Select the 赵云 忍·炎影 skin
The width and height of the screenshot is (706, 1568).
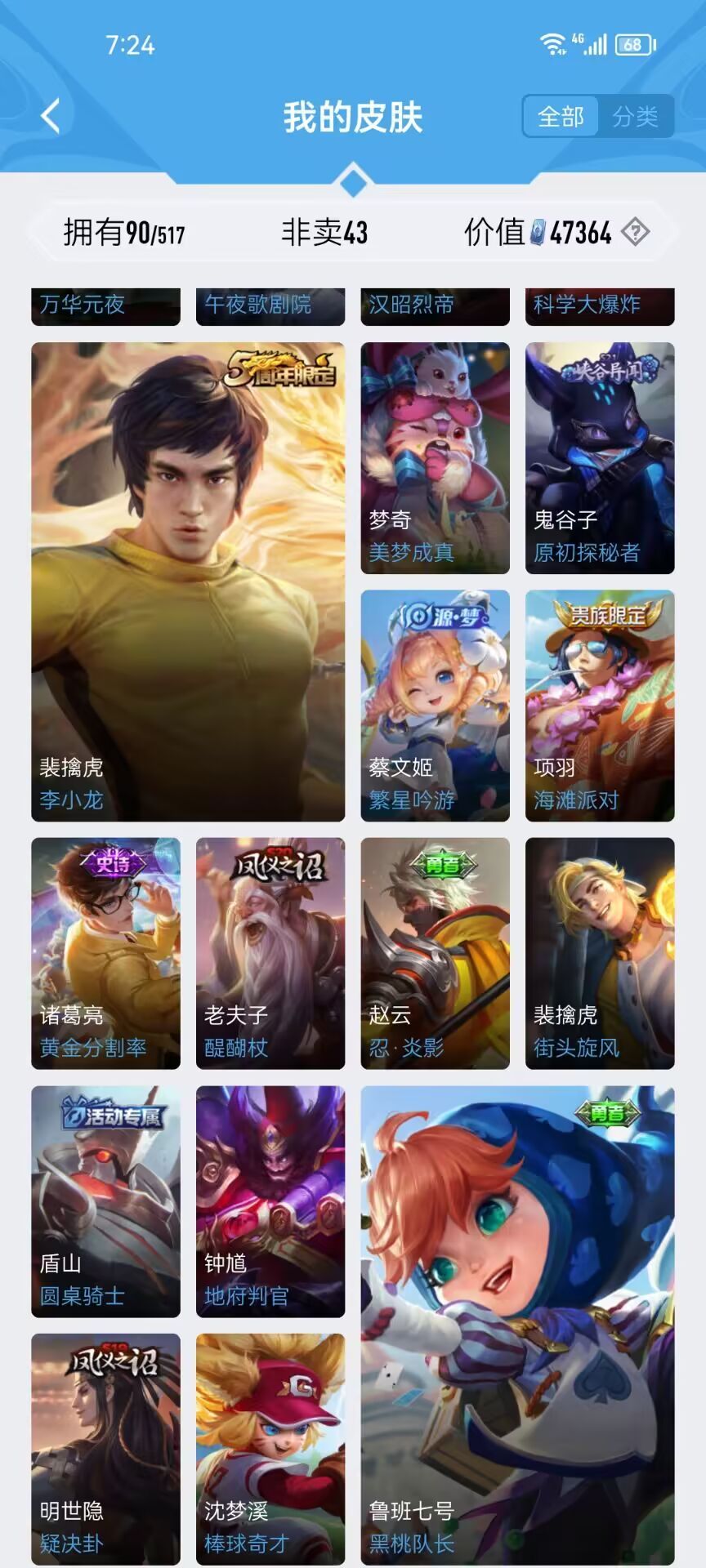click(435, 953)
